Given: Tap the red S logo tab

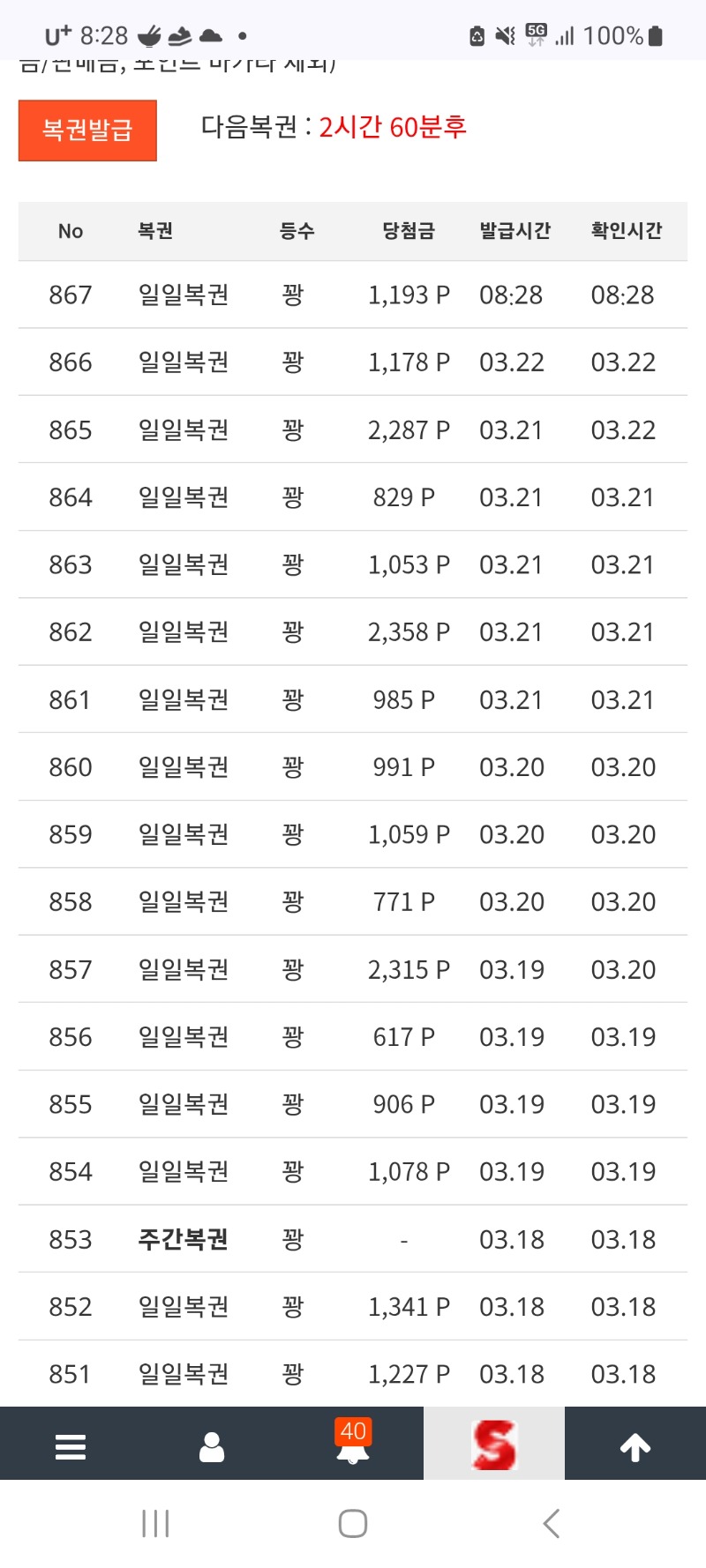Looking at the screenshot, I should click(x=494, y=1445).
